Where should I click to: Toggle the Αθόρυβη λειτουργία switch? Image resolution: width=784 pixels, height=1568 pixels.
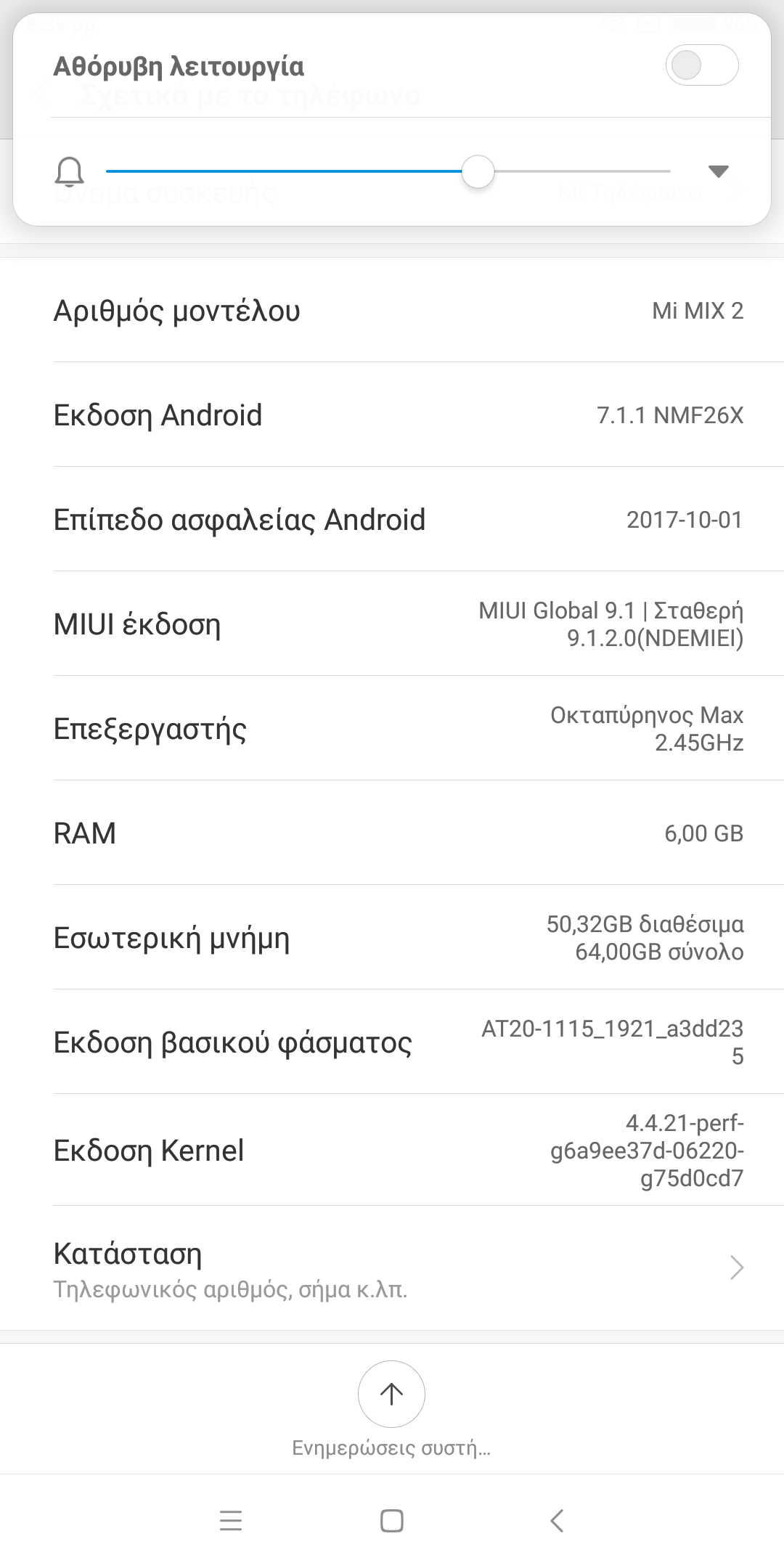click(701, 65)
